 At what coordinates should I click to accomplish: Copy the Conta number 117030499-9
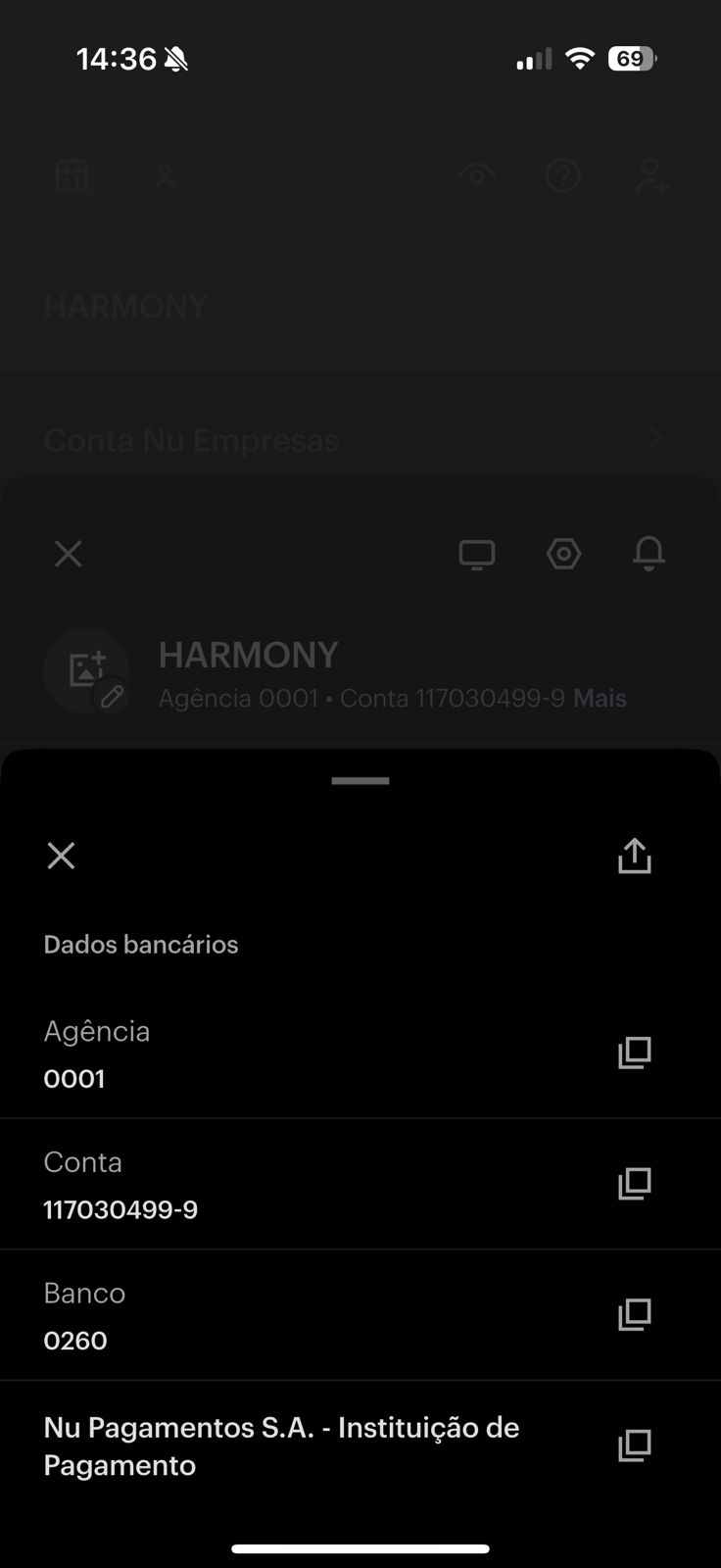[634, 1184]
